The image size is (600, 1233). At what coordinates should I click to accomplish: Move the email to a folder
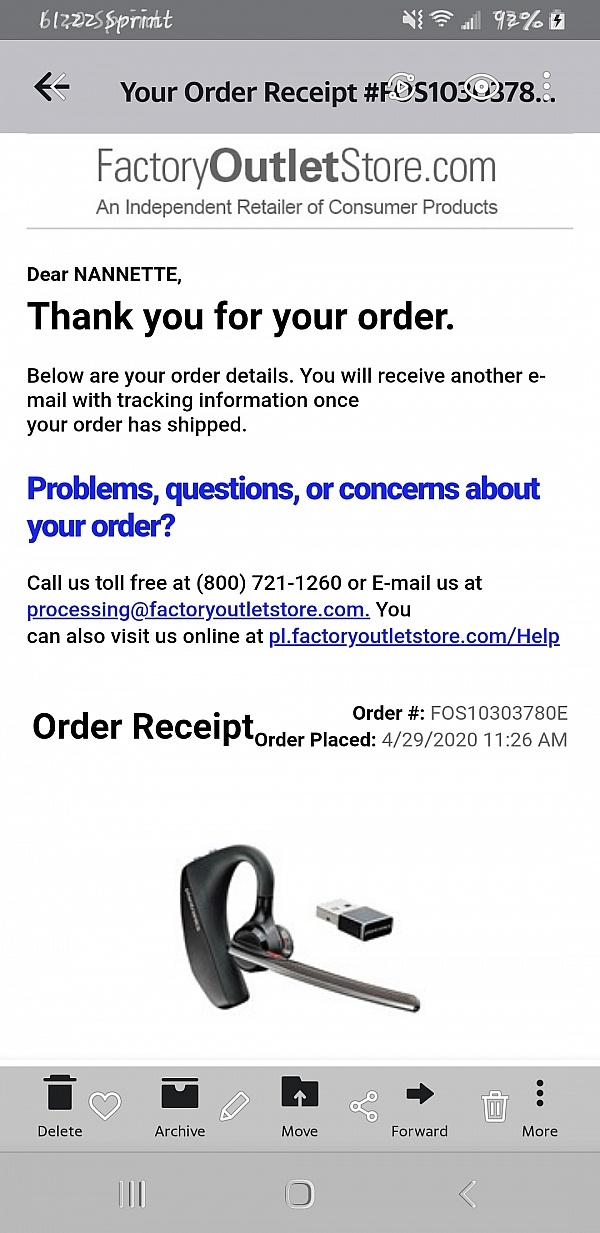(x=299, y=1107)
